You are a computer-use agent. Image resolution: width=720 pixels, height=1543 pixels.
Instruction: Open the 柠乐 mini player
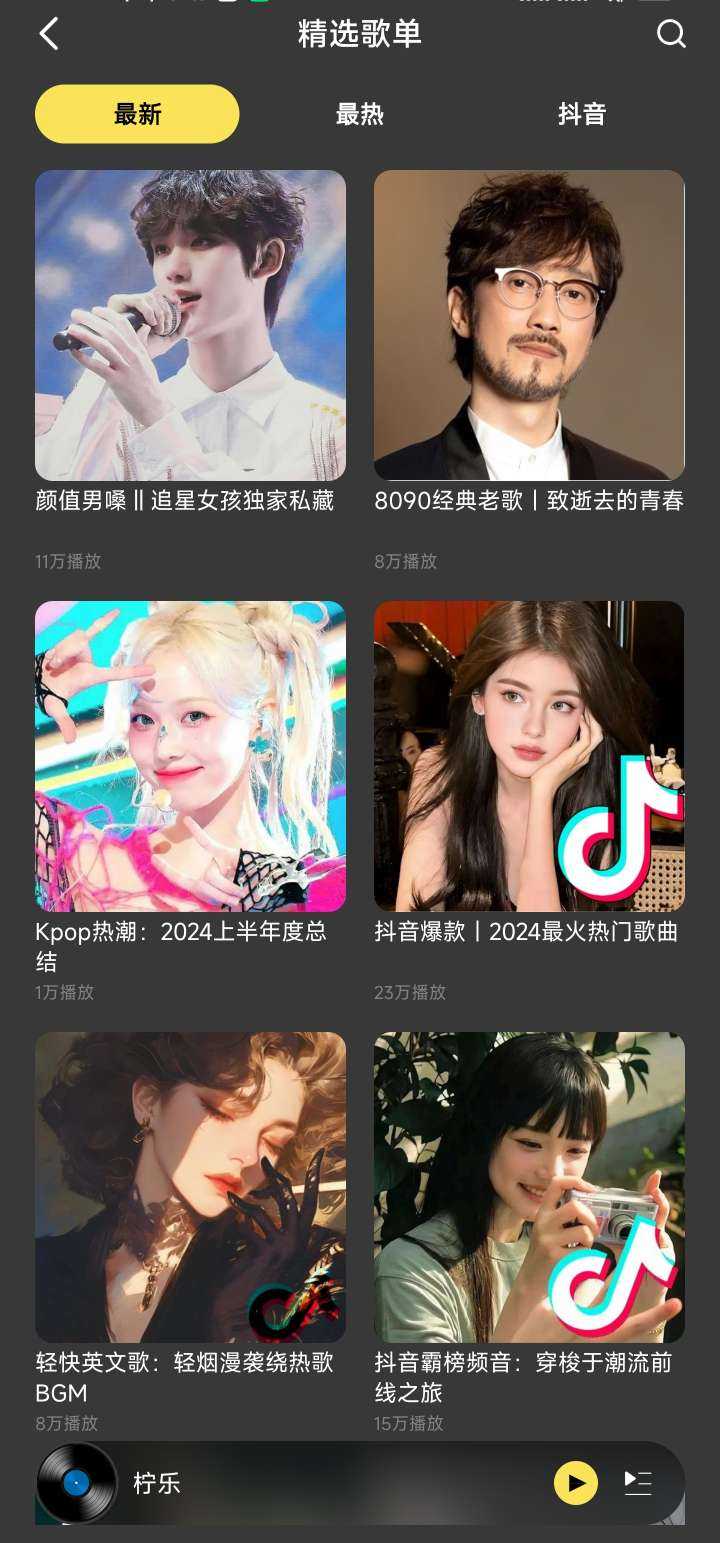tap(300, 1483)
